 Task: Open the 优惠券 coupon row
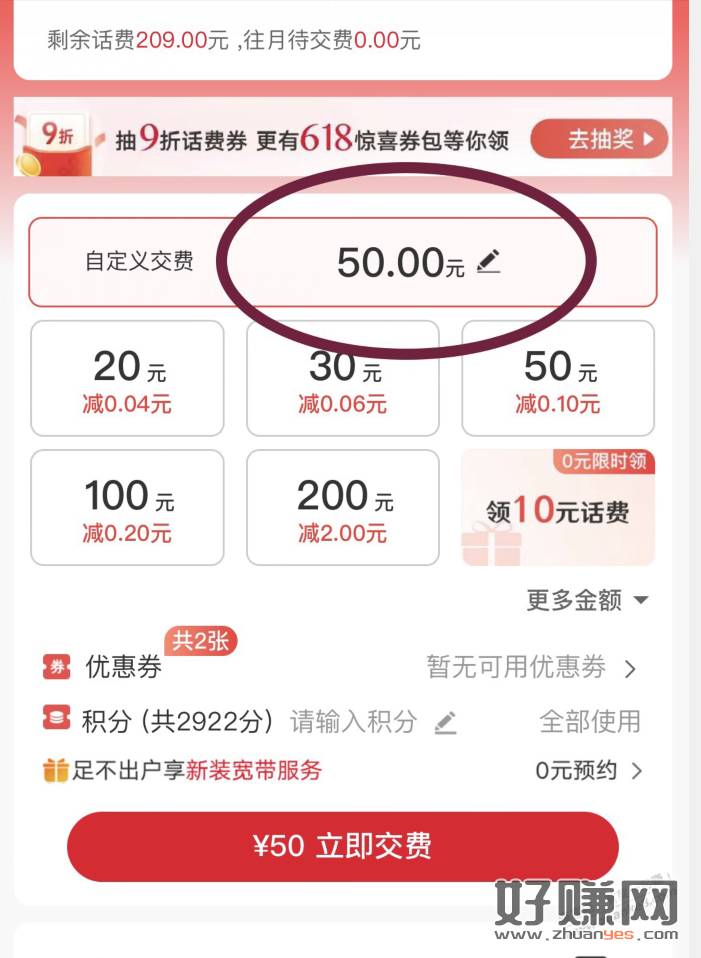(x=340, y=668)
